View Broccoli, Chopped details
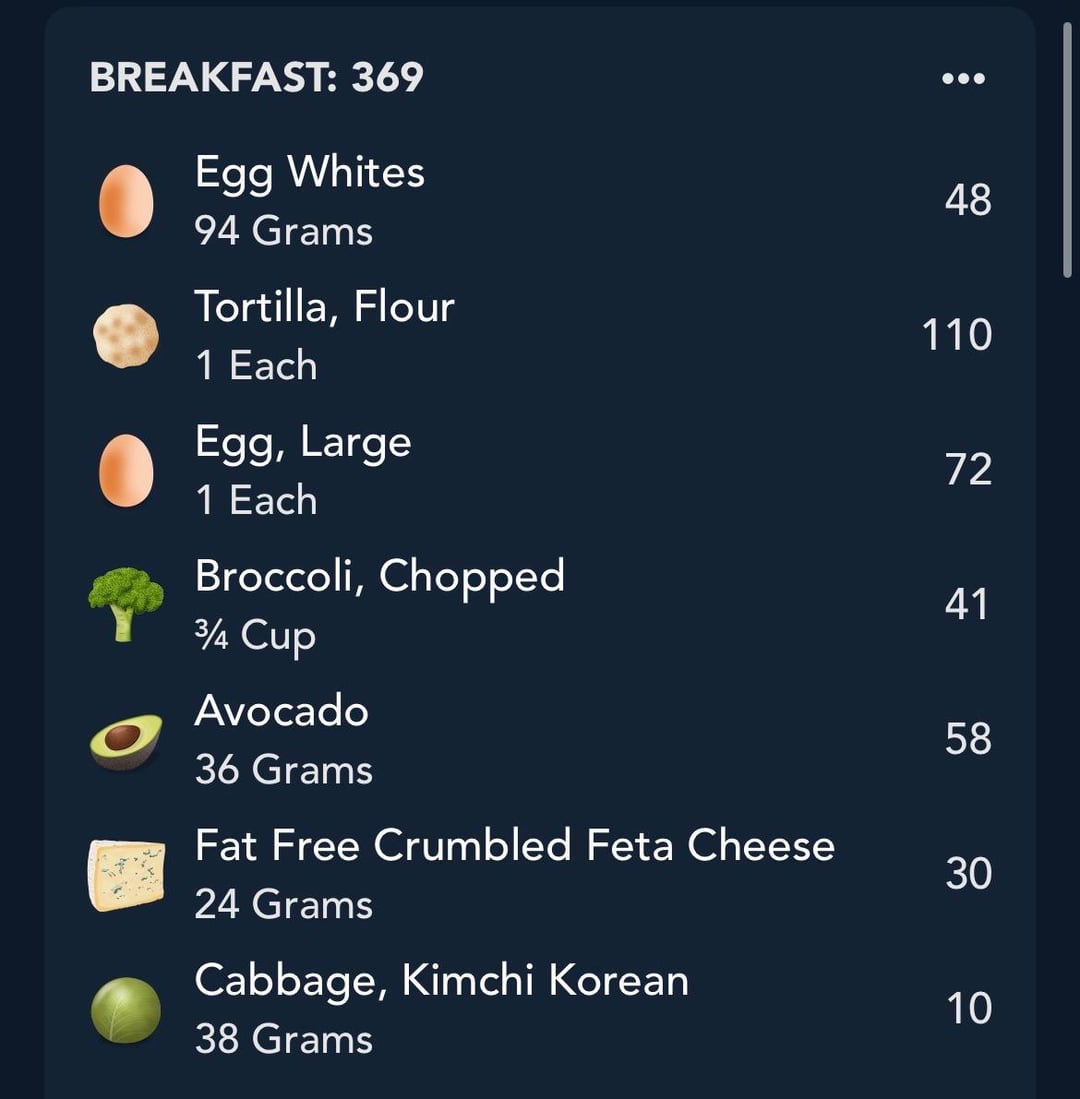This screenshot has height=1099, width=1080. pos(379,604)
